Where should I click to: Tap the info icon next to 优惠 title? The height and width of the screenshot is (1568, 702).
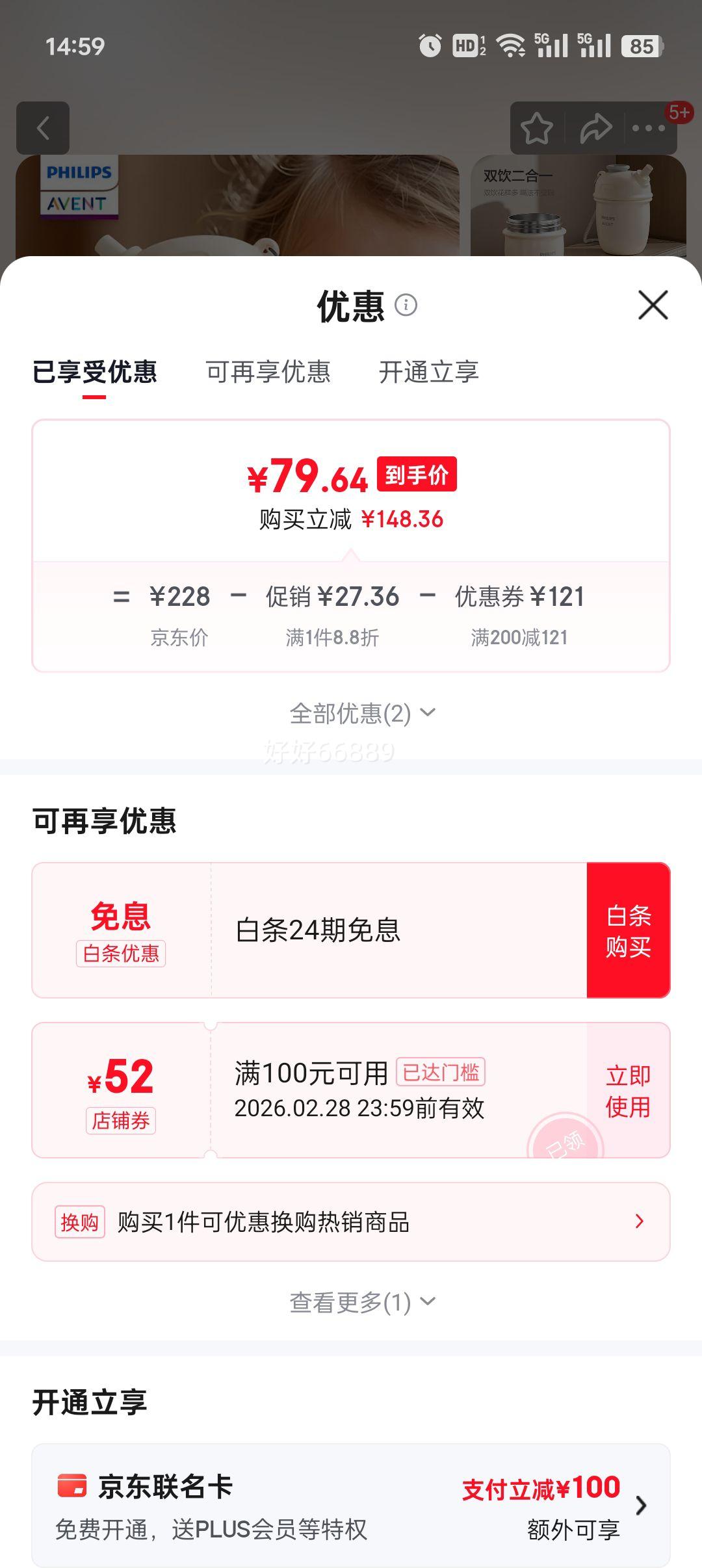tap(406, 306)
